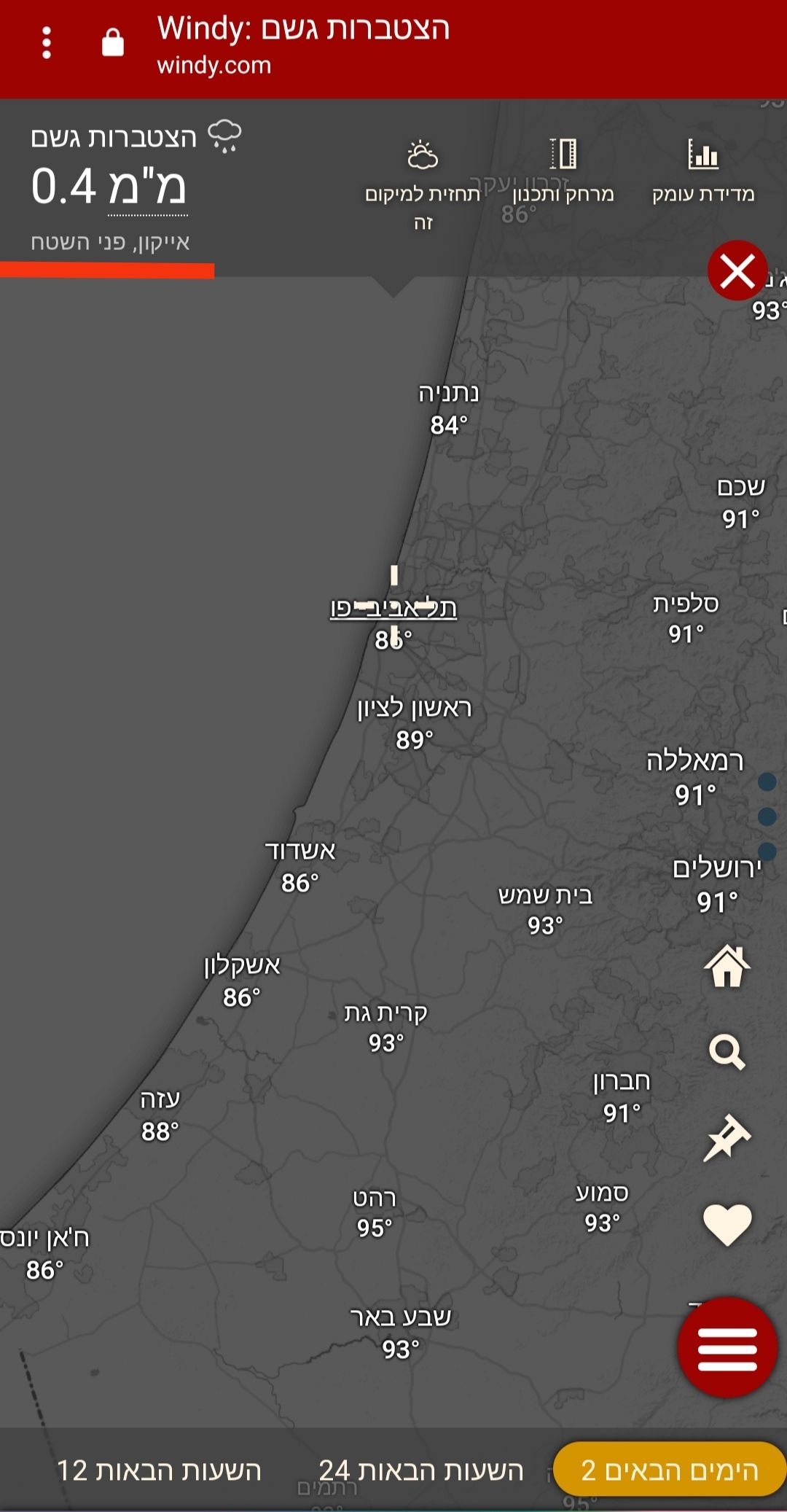Viewport: 787px width, 1512px height.
Task: Tap the נתניה city label
Action: coord(449,394)
